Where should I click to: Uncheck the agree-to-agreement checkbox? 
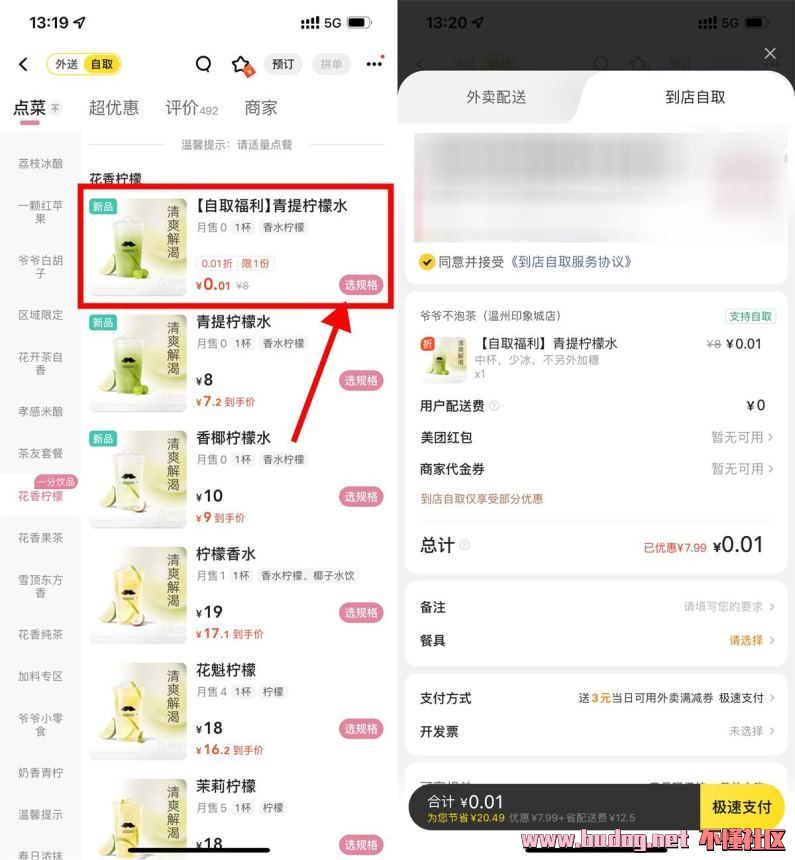point(427,262)
